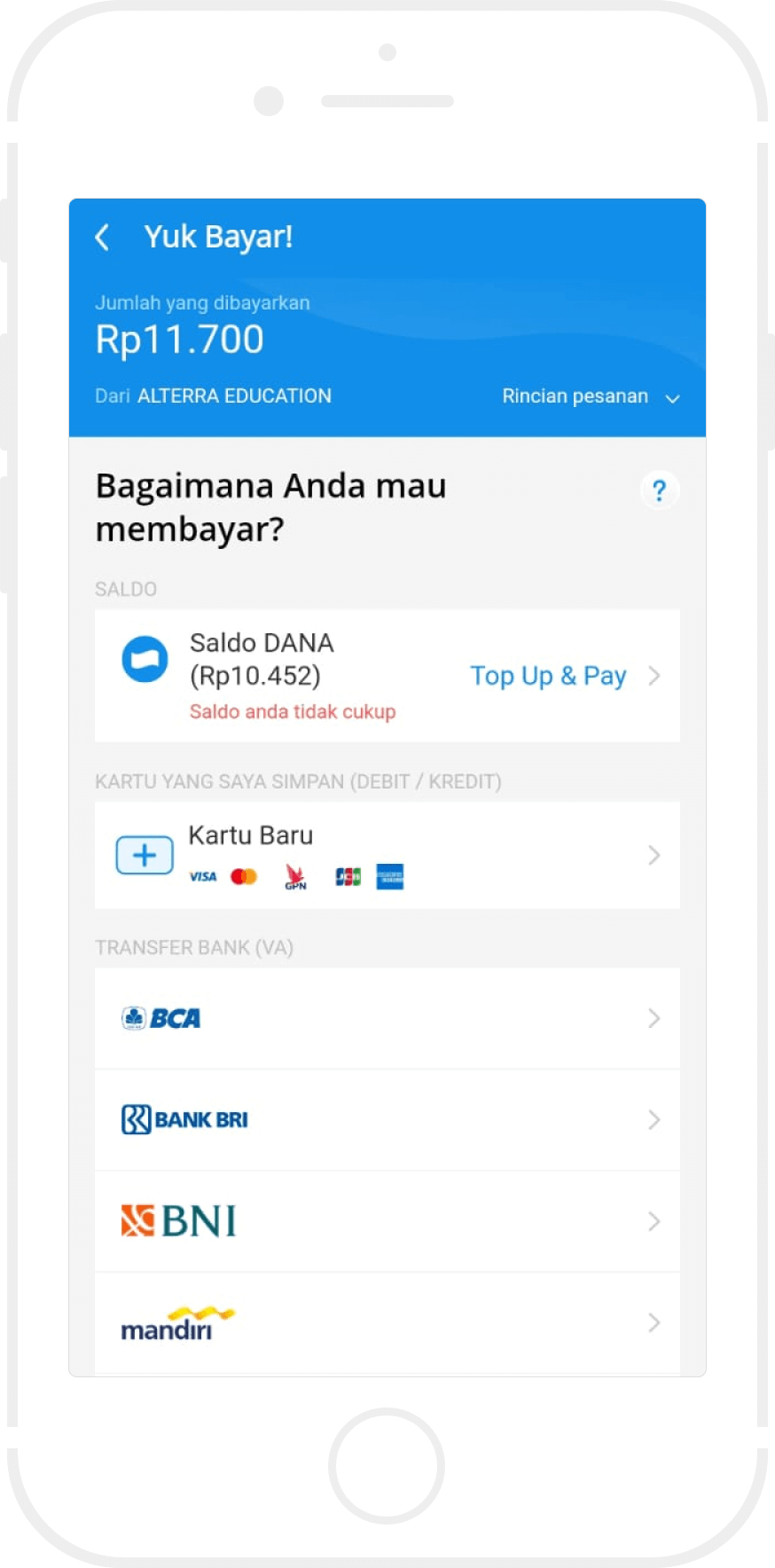This screenshot has height=1568, width=775.
Task: Pay via Bank BRI virtual account
Action: [387, 1120]
